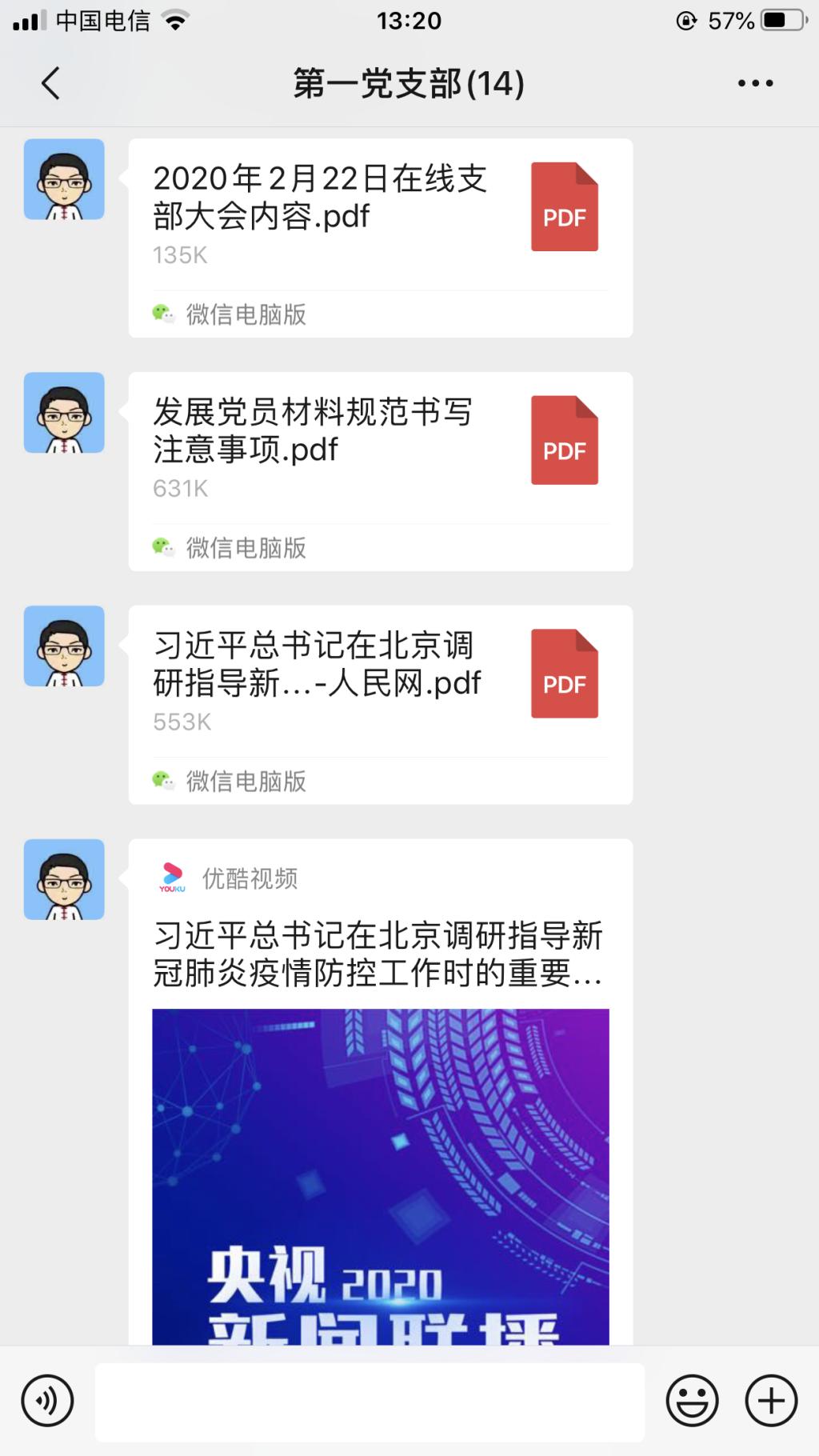The image size is (819, 1456).
Task: Focus the message text field
Action: coord(370,1401)
